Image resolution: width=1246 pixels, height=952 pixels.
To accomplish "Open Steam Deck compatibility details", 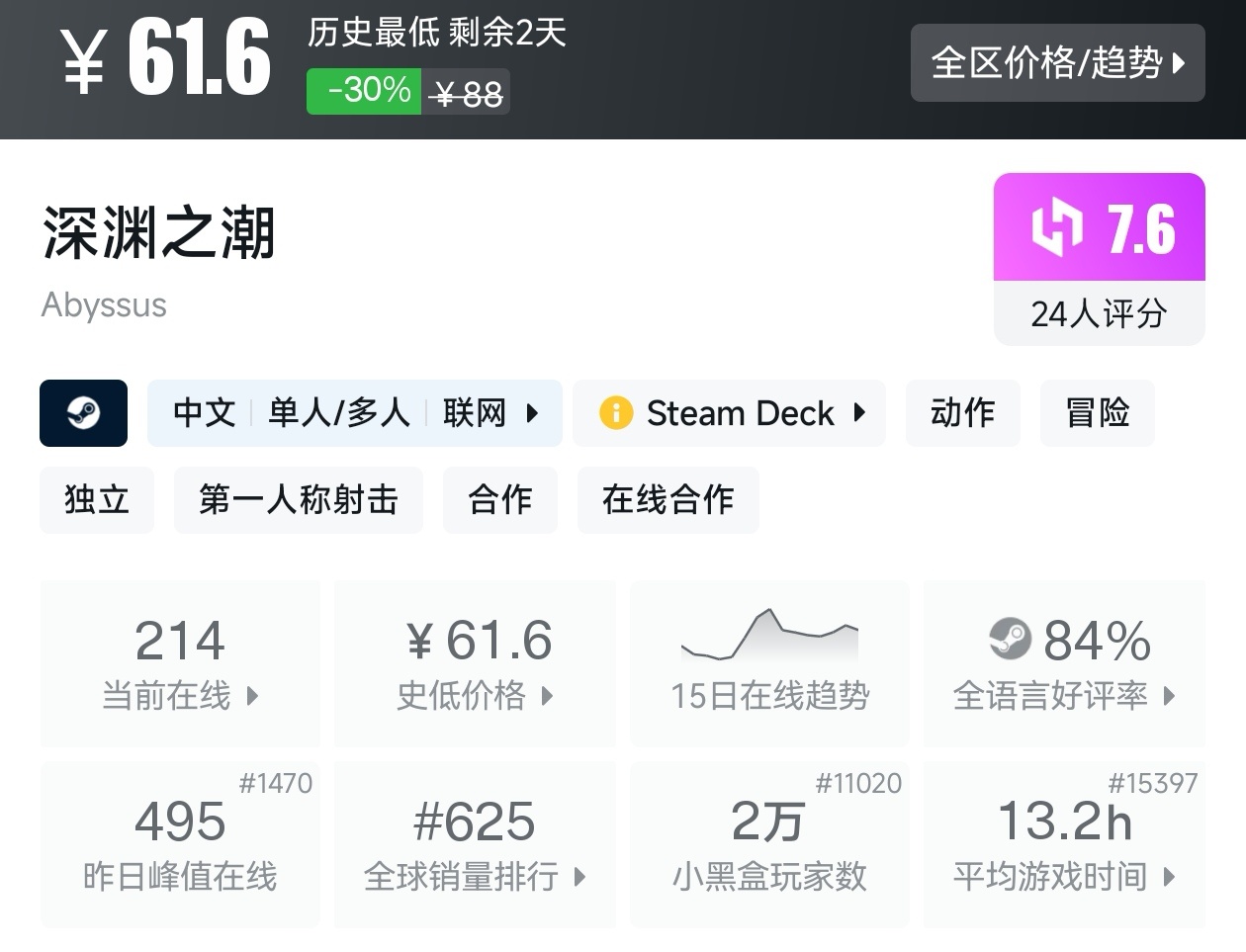I will pos(729,413).
